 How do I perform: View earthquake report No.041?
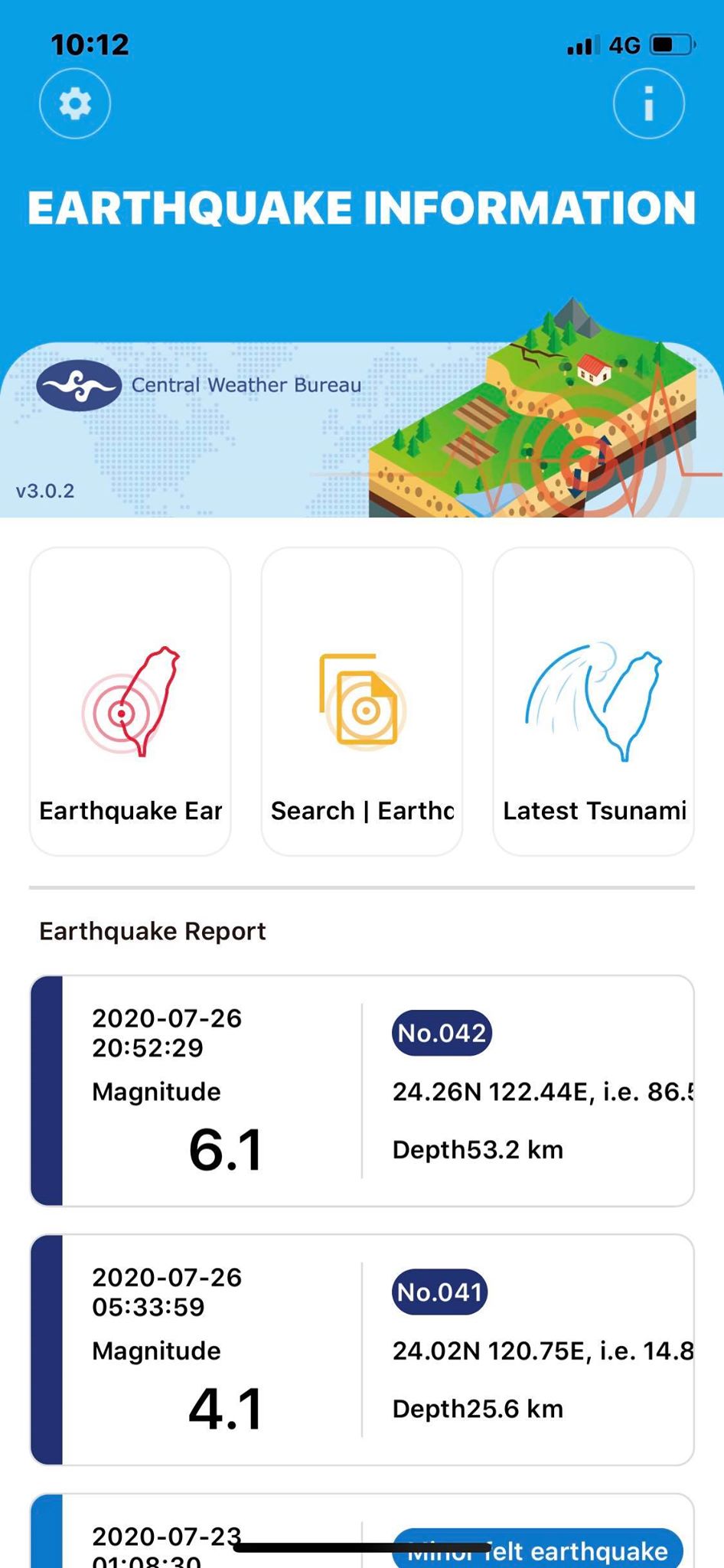pos(362,1350)
